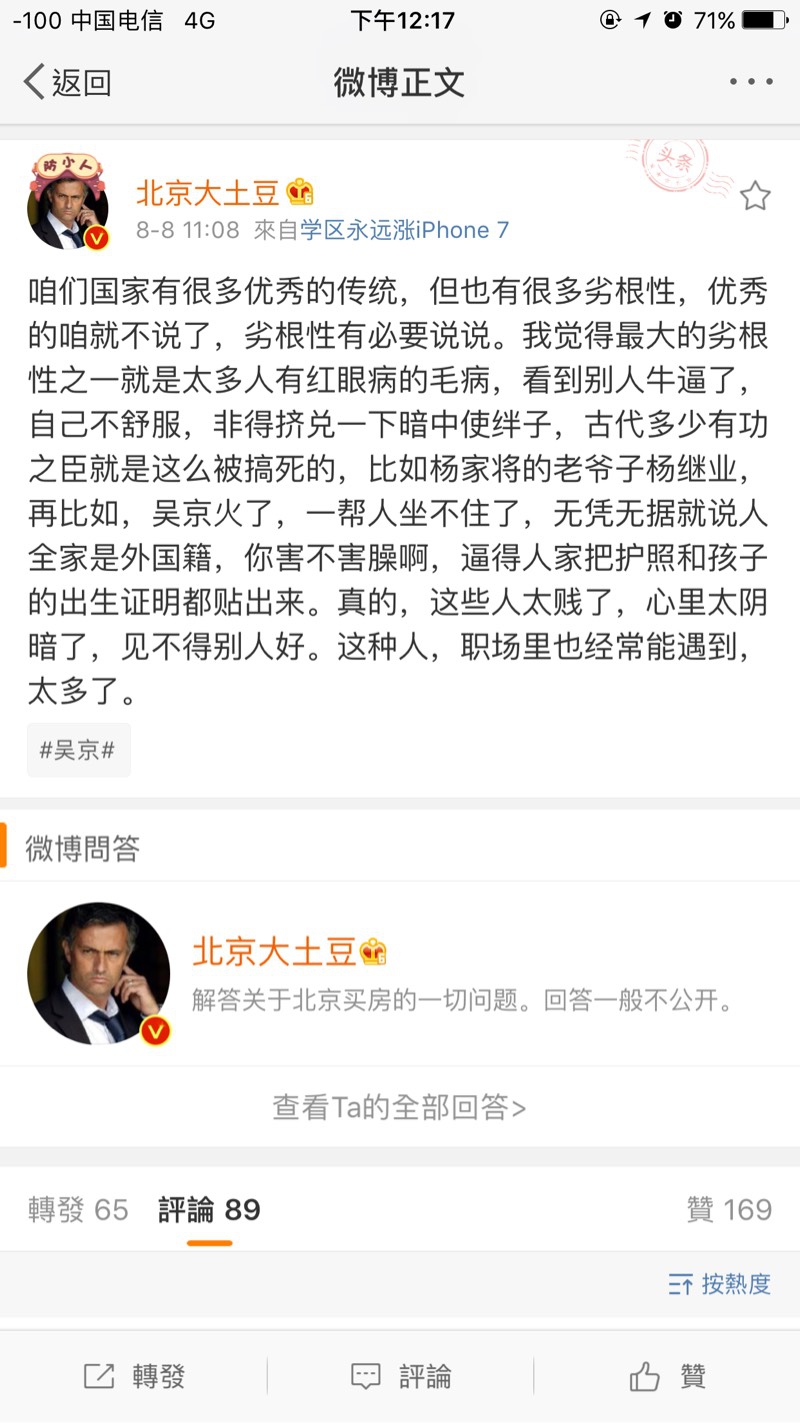Screen dimensions: 800x1423
Task: Open the #吴京# topic tag
Action: (x=78, y=750)
